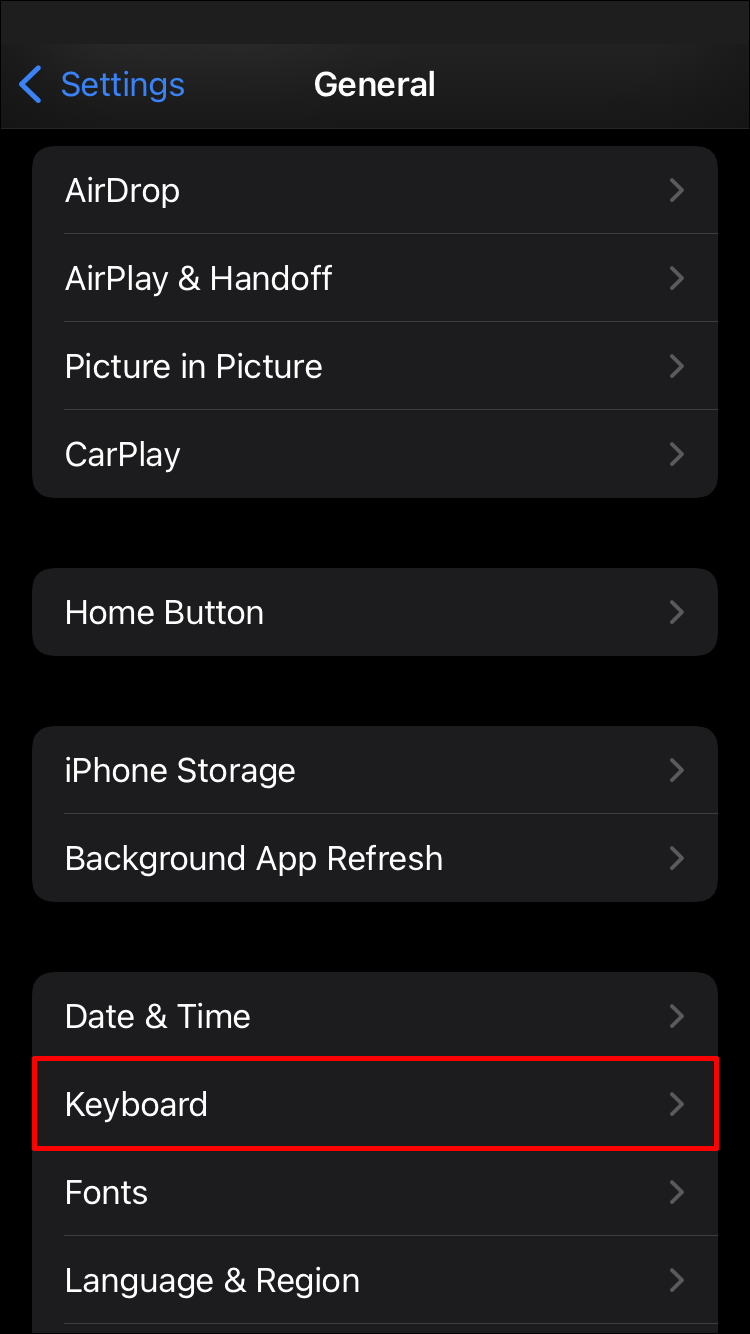The image size is (750, 1334).
Task: Open AirPlay & Handoff
Action: click(375, 278)
